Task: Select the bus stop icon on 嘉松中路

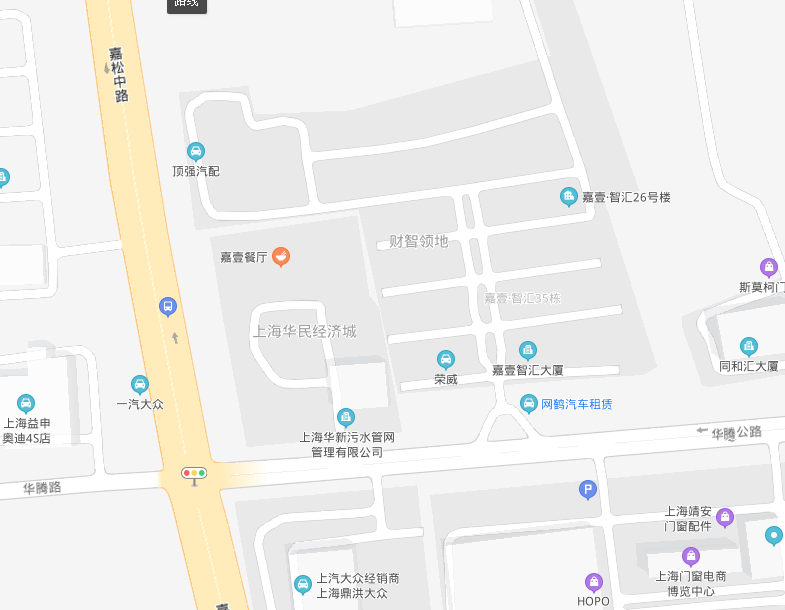Action: coord(168,306)
